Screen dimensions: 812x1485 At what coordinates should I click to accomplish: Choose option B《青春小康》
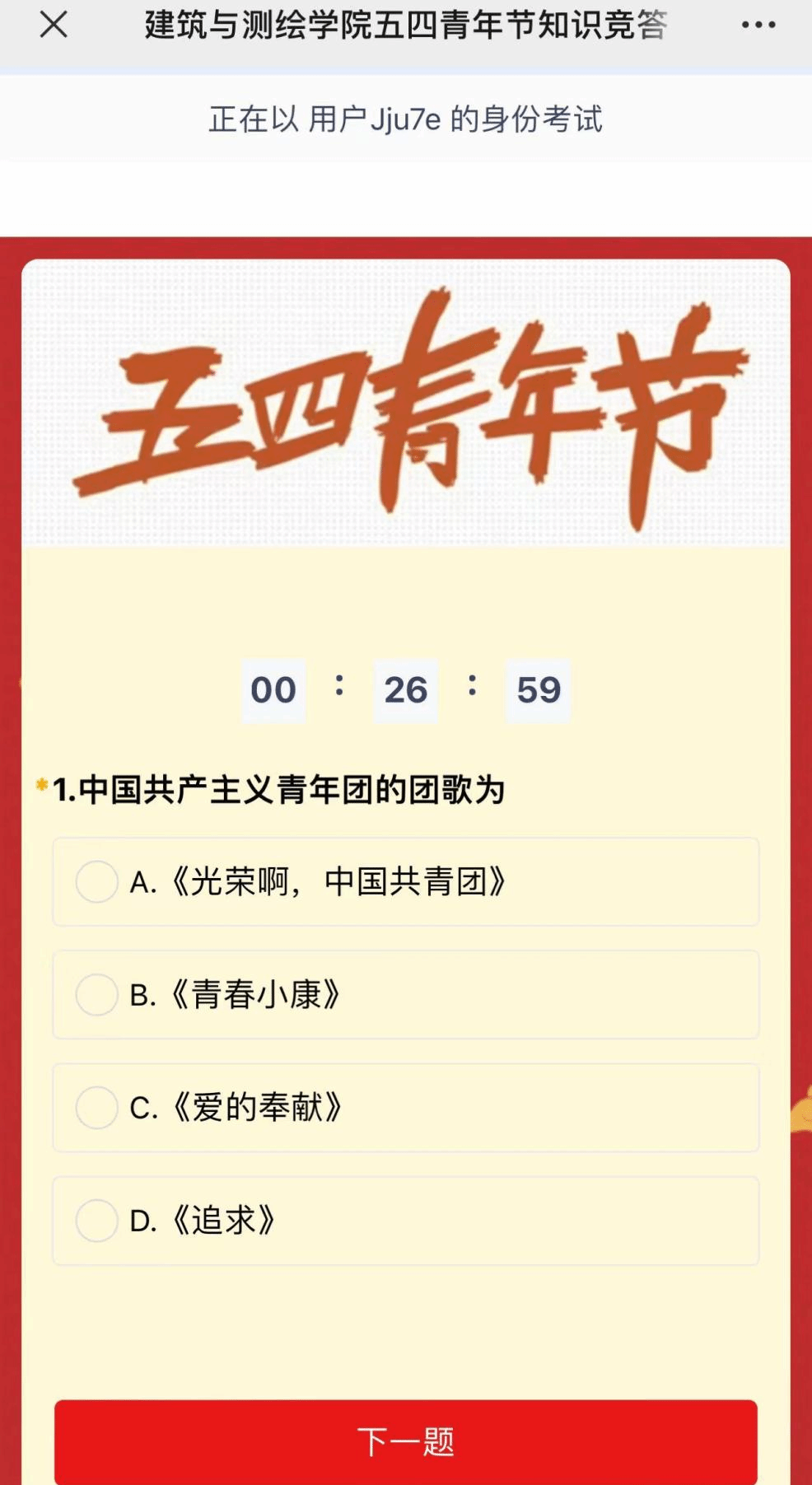(x=97, y=995)
